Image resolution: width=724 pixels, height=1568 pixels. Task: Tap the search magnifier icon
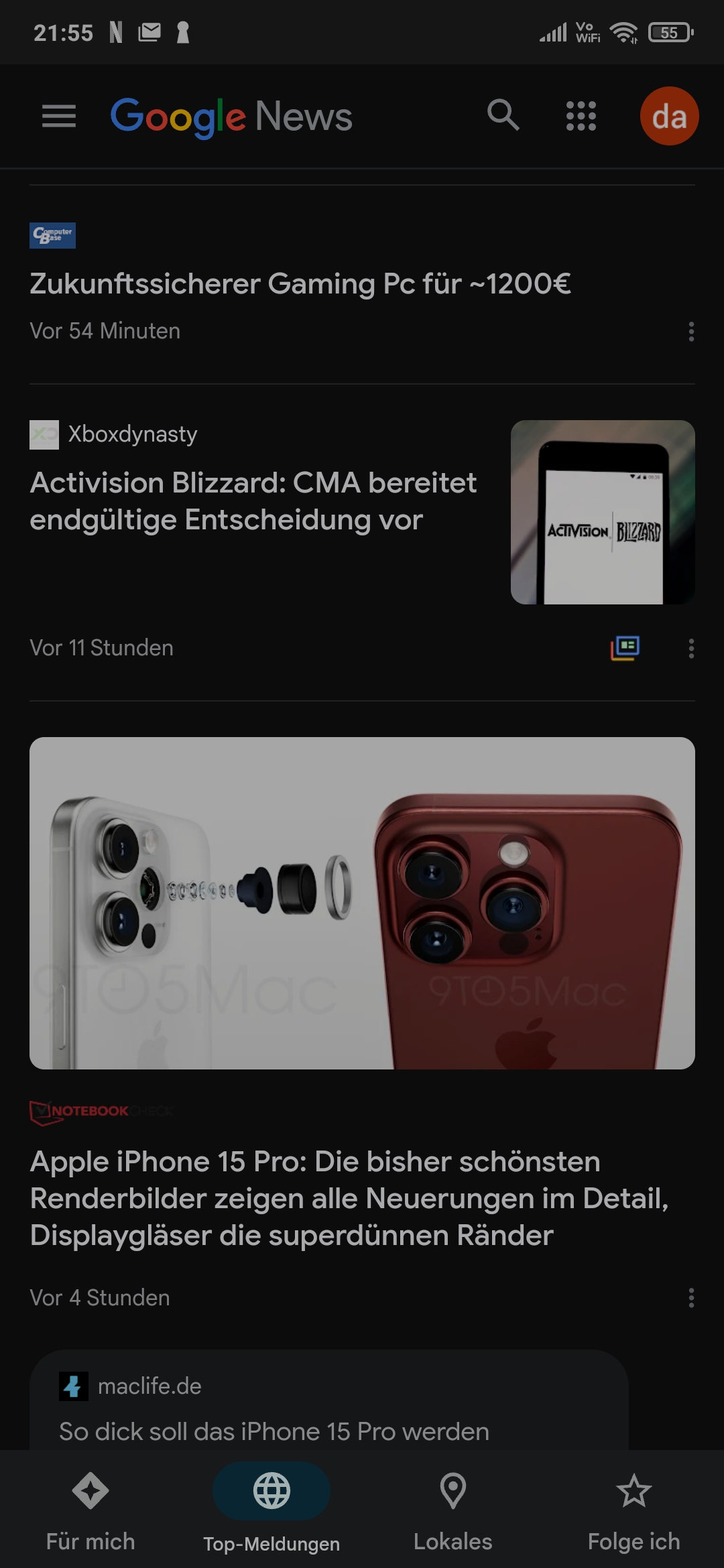pyautogui.click(x=503, y=116)
